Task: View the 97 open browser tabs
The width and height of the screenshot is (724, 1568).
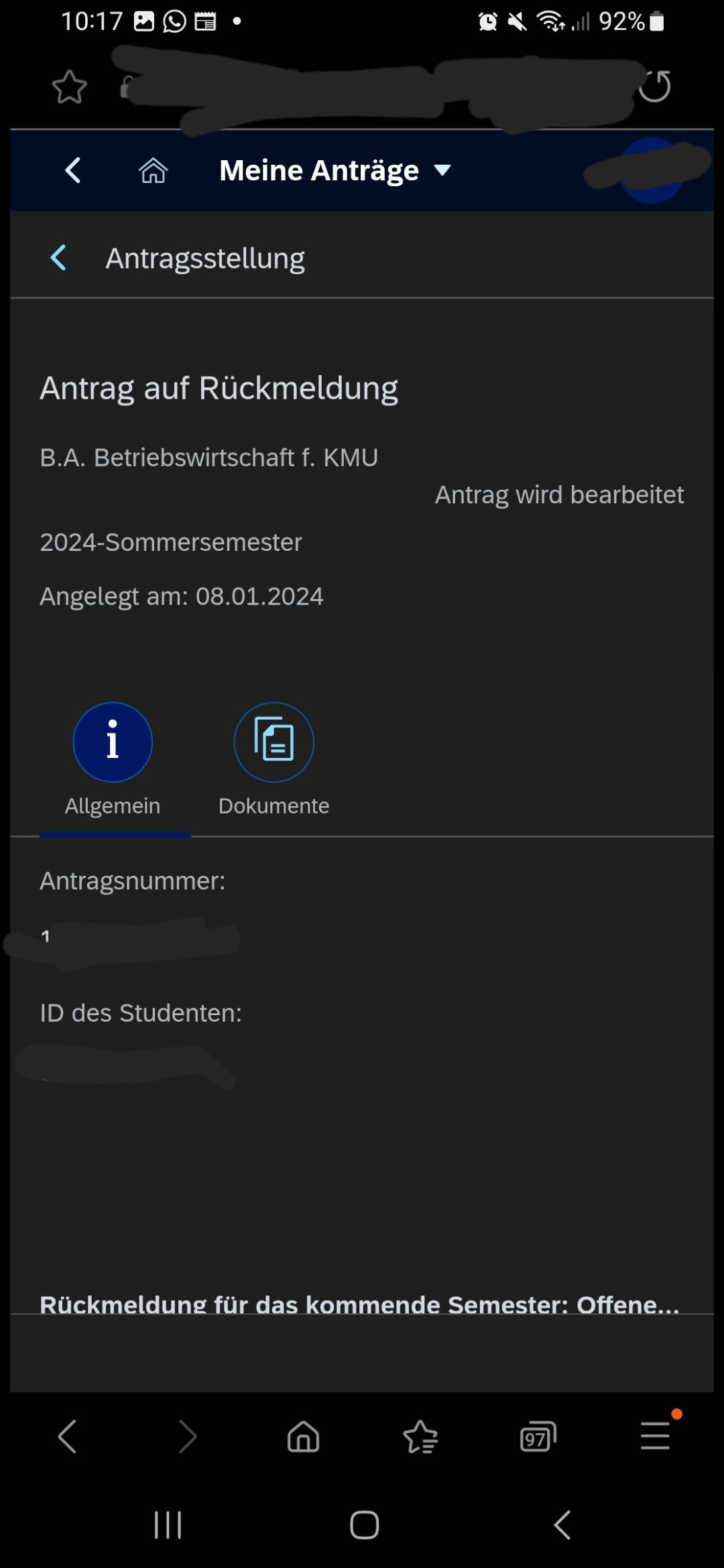Action: 538,1437
